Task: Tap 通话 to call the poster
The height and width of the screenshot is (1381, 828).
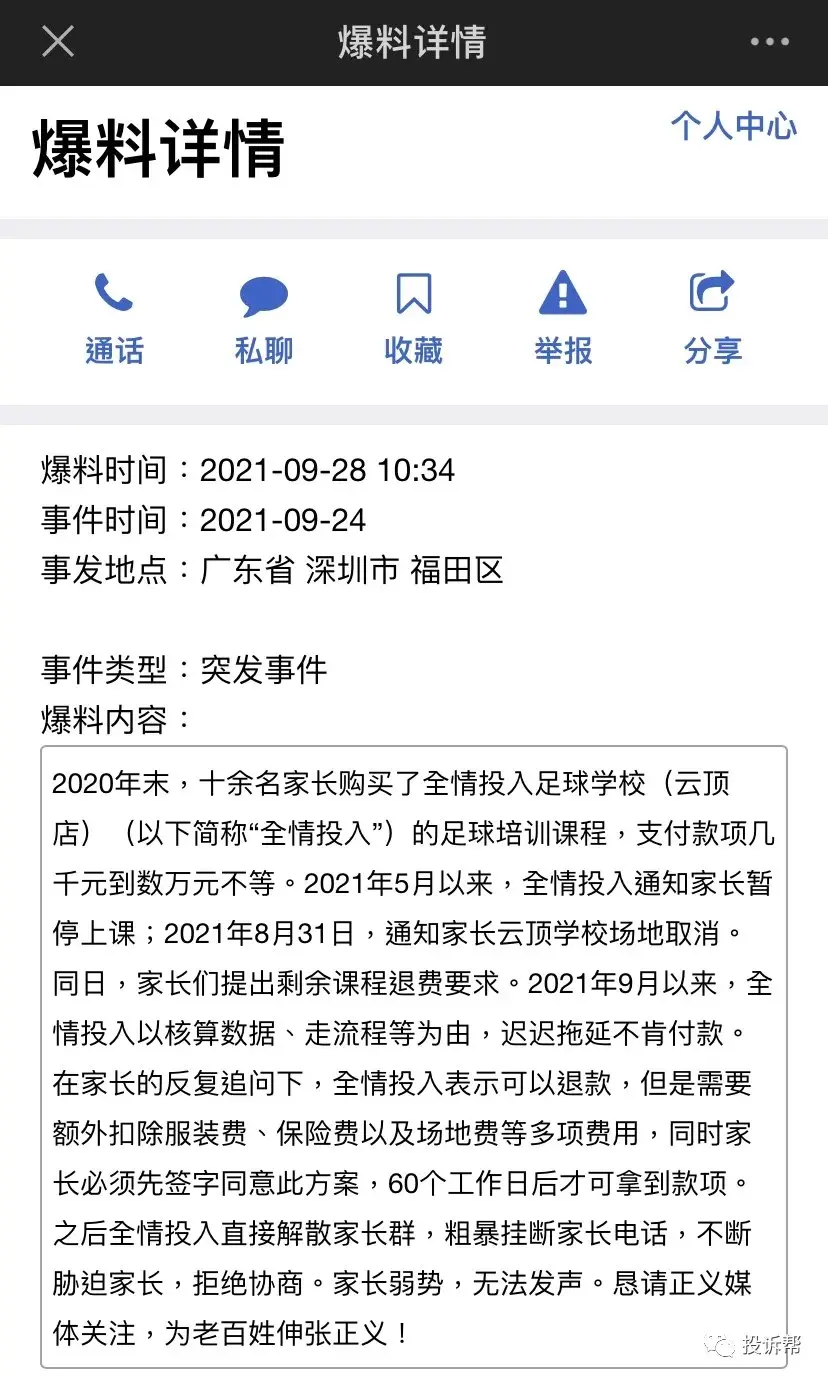Action: pyautogui.click(x=114, y=318)
